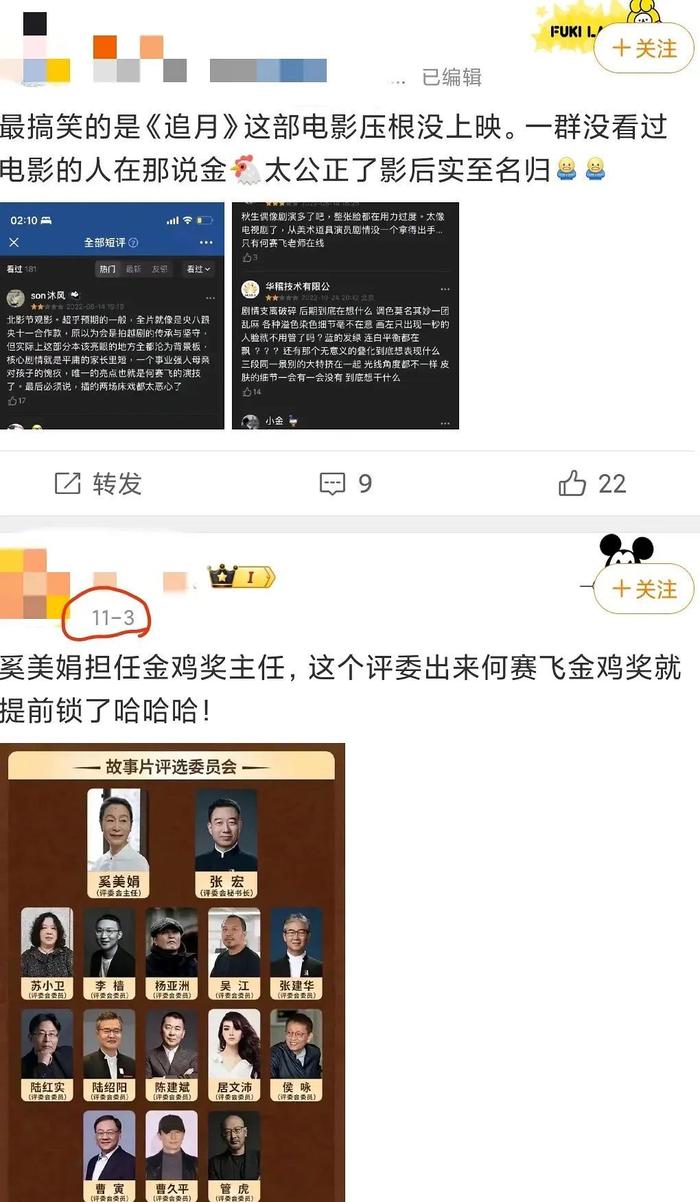Follow the author of the 奚美娟 post
The image size is (700, 1202).
644,589
